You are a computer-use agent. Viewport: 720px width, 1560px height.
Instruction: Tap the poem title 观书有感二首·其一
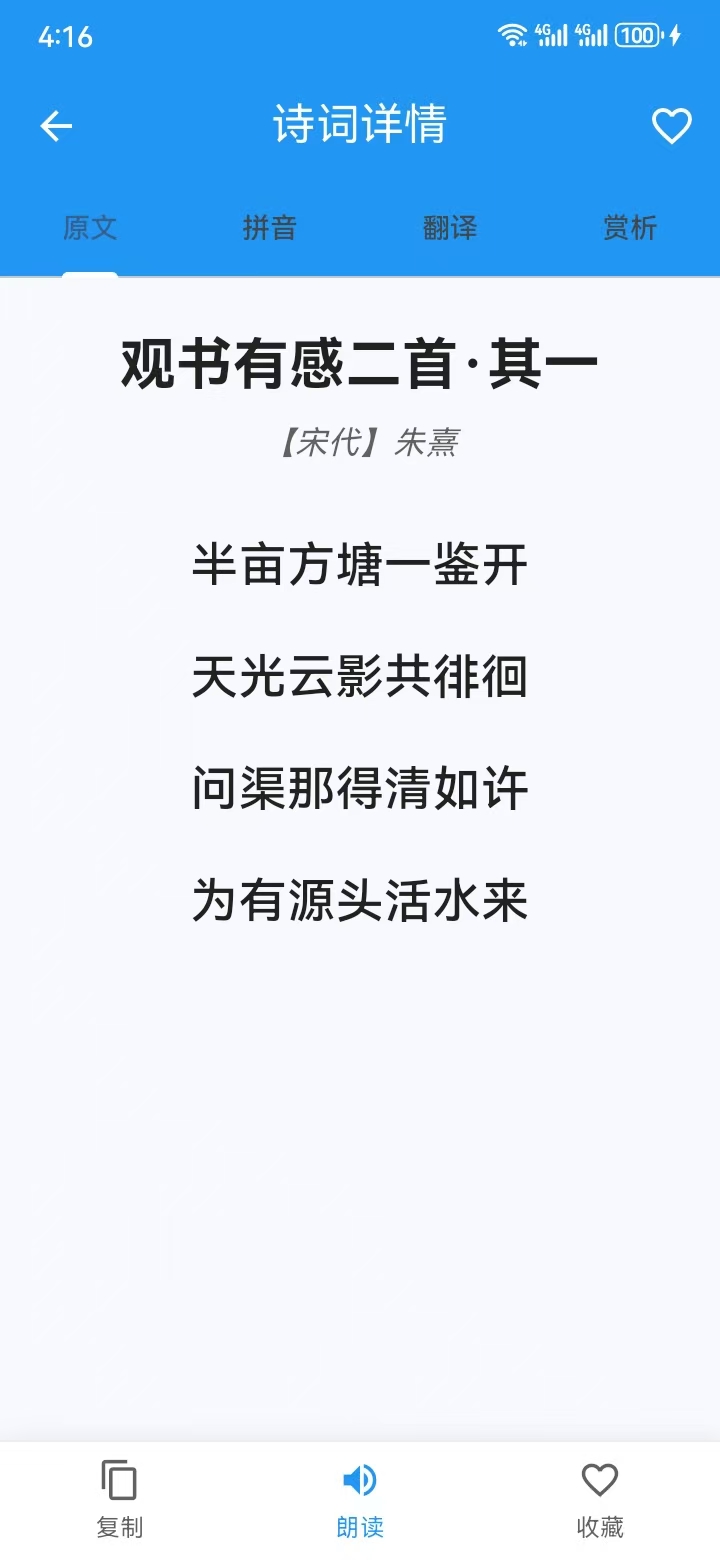click(359, 362)
